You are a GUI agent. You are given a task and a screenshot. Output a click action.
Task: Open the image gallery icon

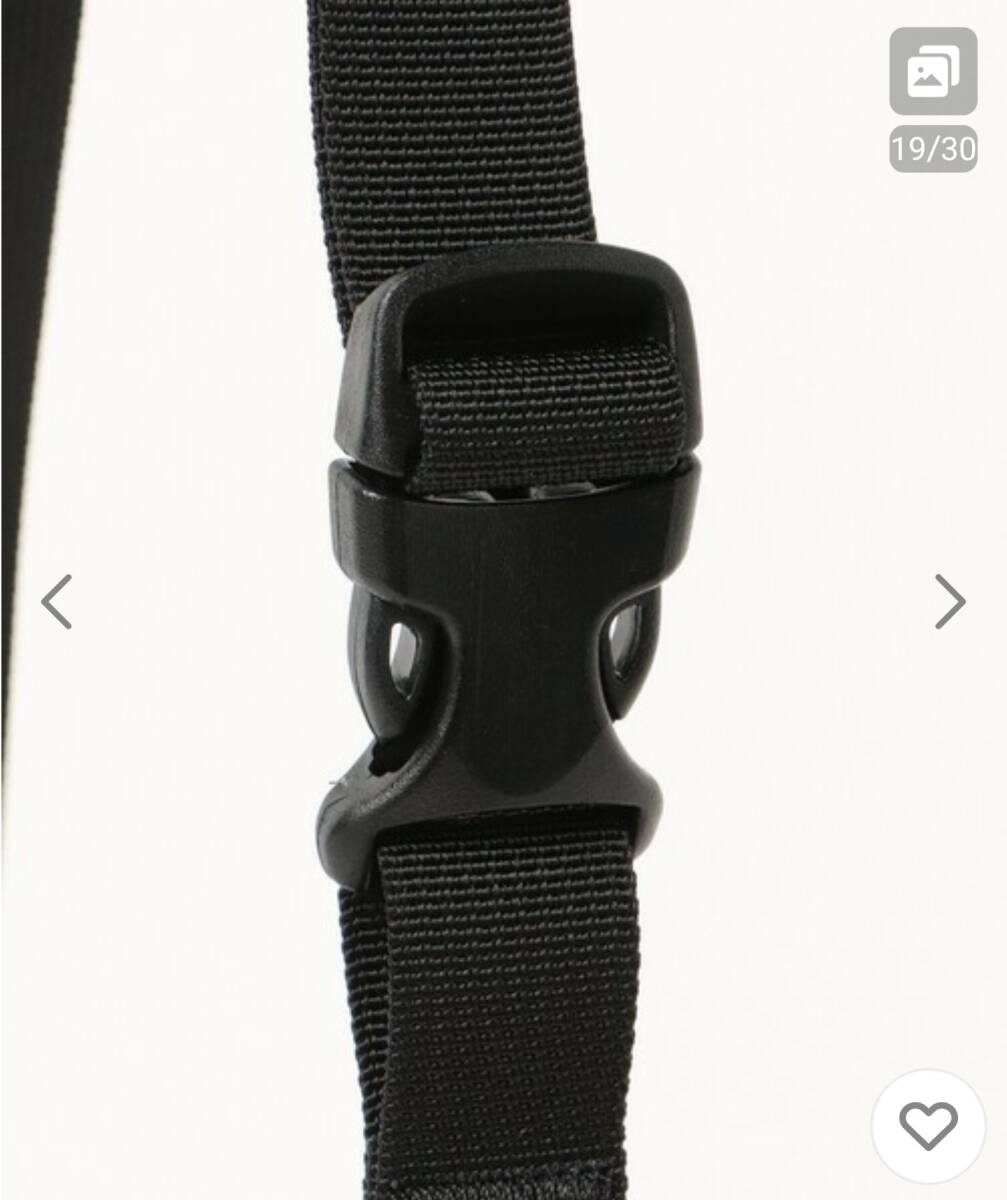(x=932, y=72)
